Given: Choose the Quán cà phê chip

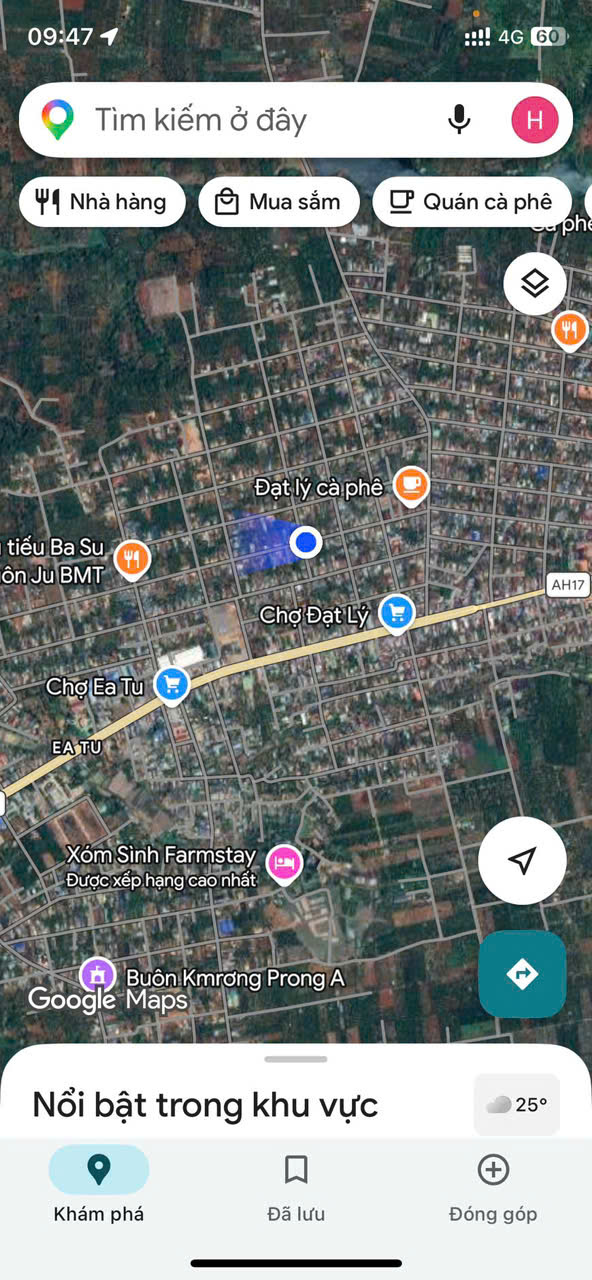Looking at the screenshot, I should (472, 202).
